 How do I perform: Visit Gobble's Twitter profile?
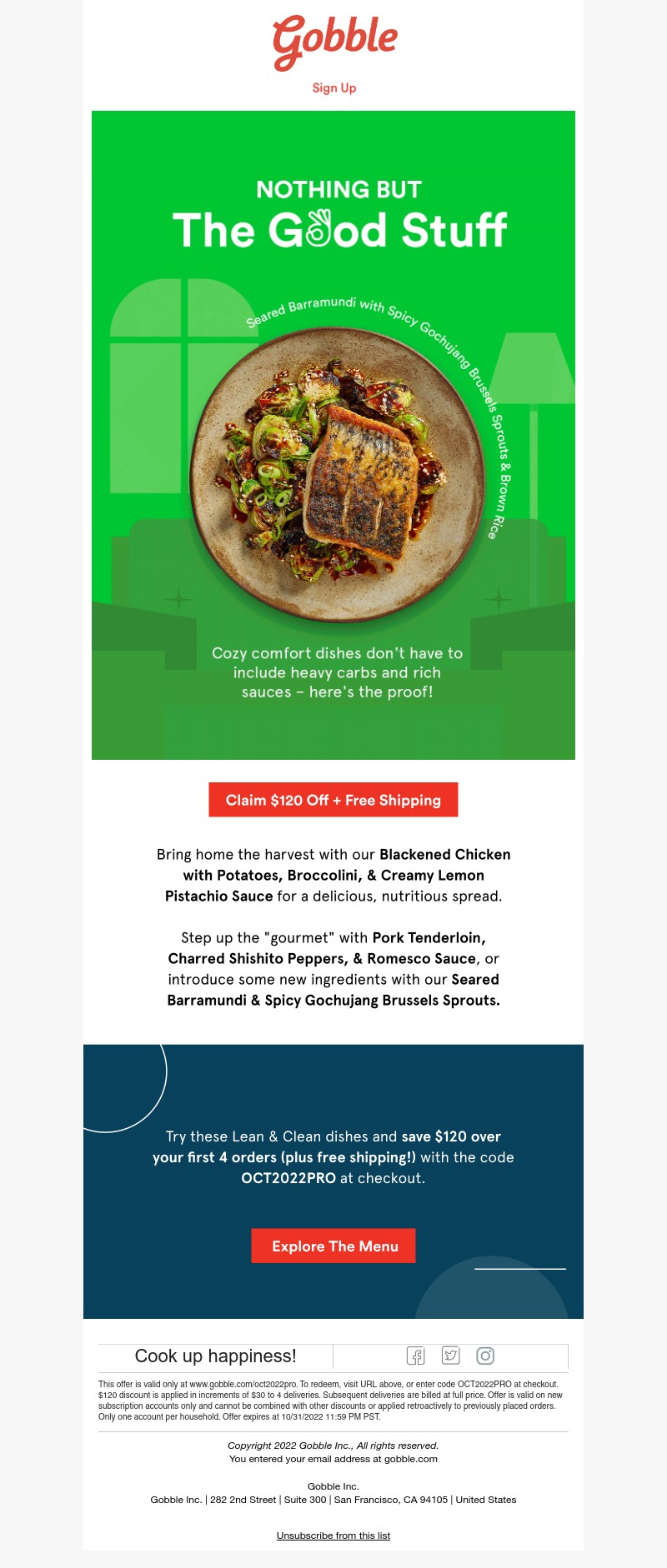(450, 1356)
